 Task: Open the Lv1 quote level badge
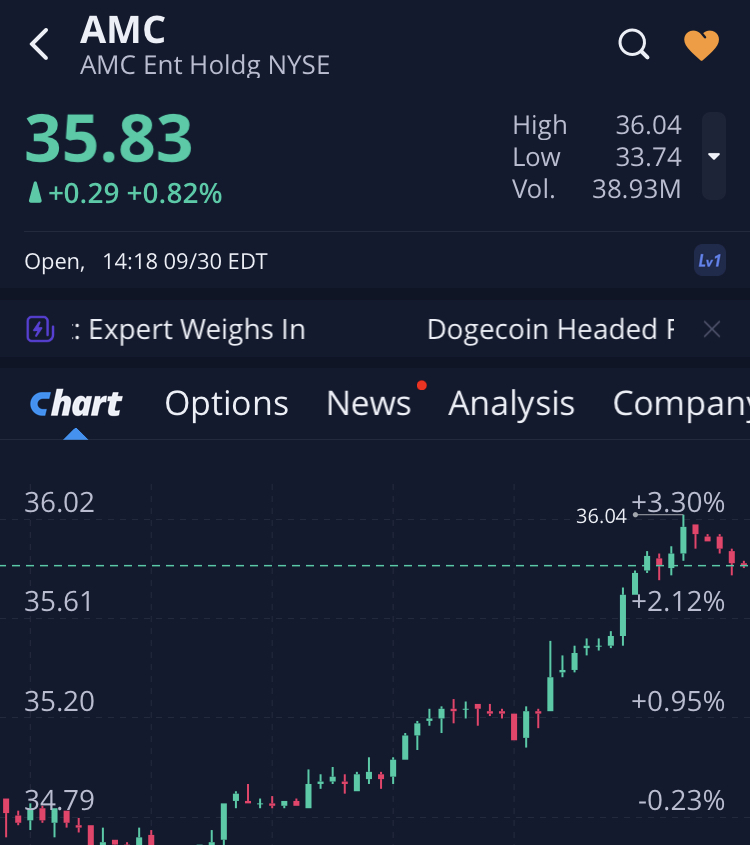709,261
